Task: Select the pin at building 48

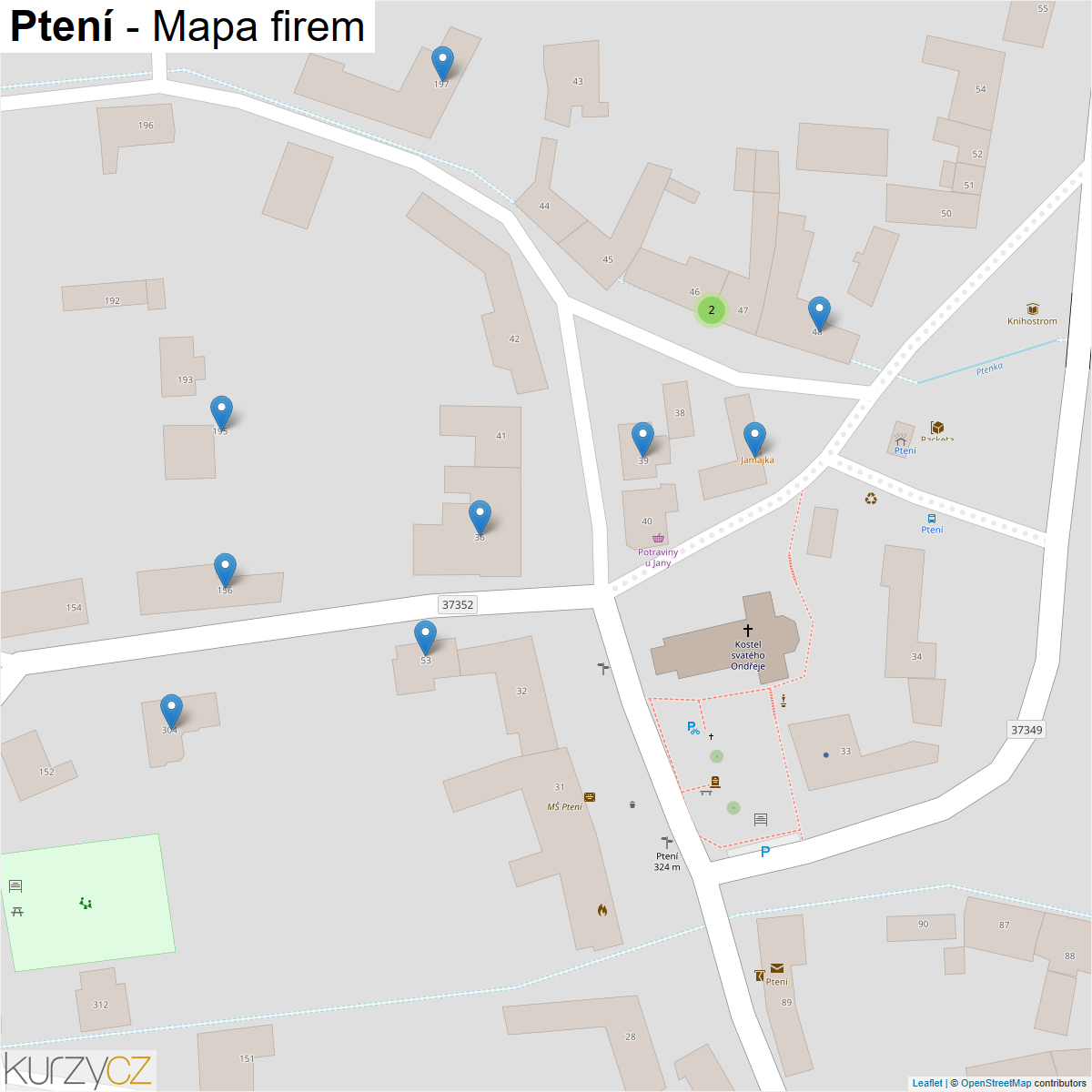Action: click(819, 314)
